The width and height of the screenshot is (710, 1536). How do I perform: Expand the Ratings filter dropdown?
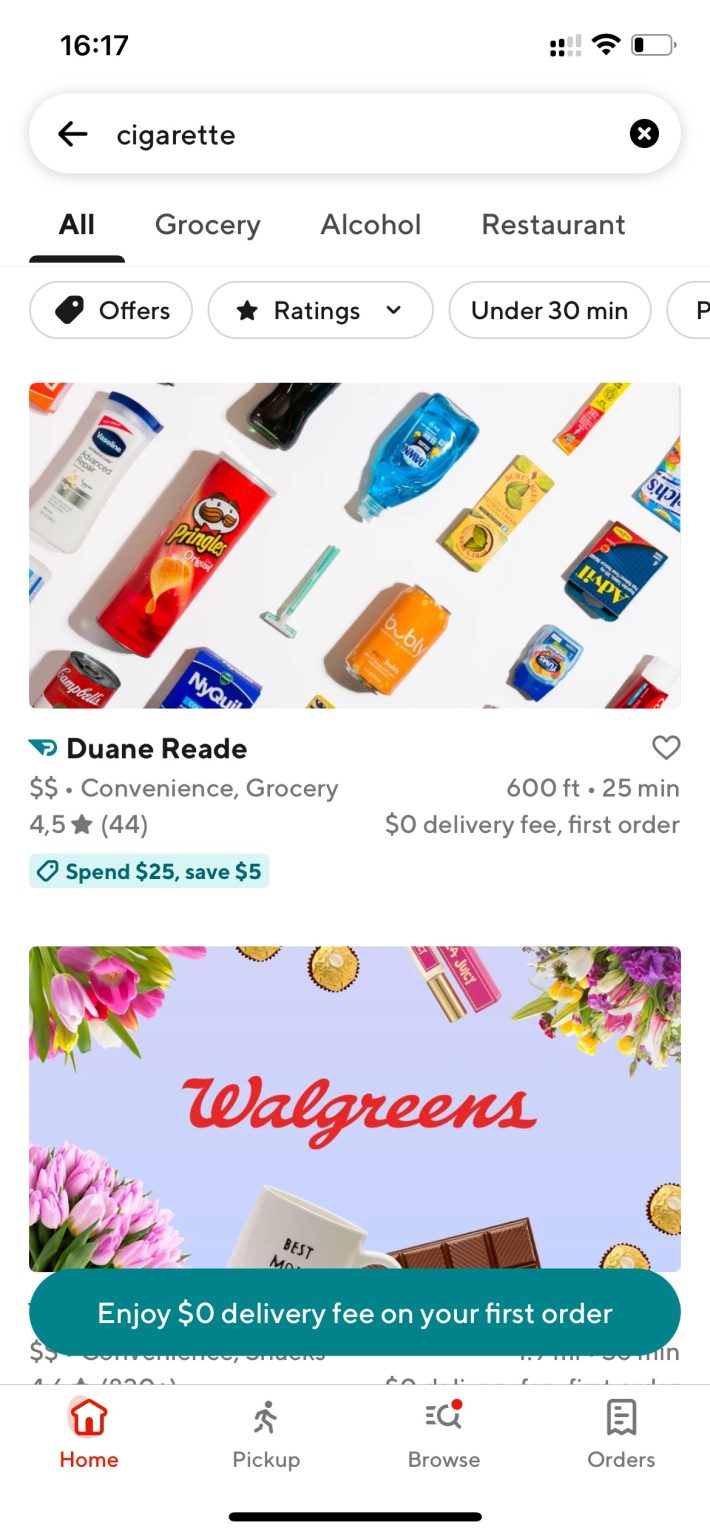(320, 311)
